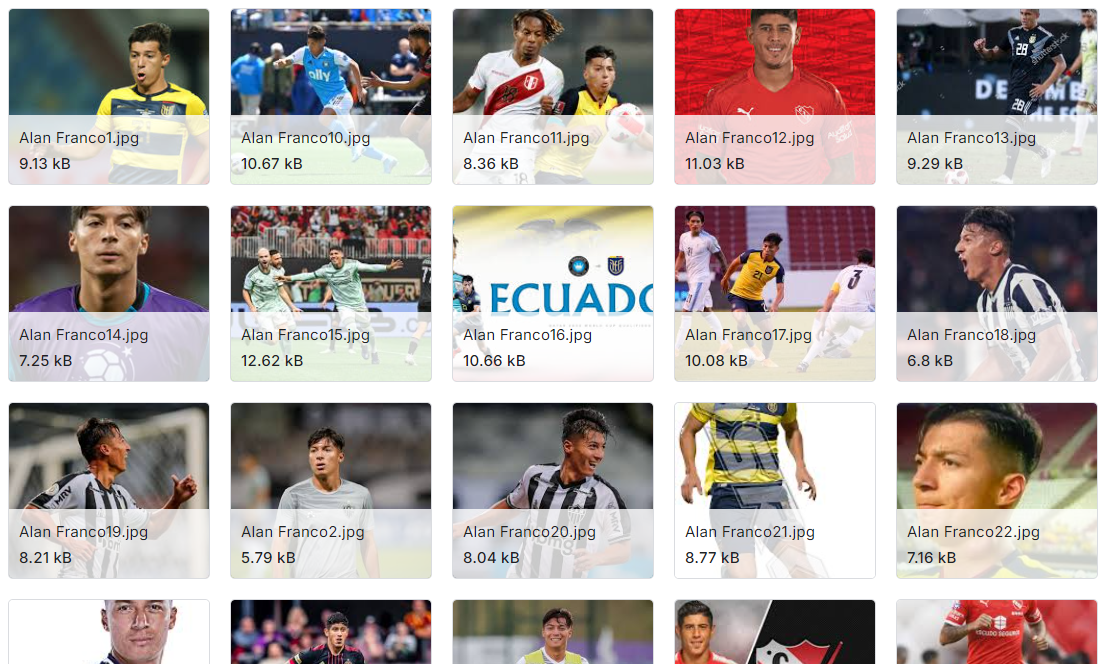Open the Alan Franco17.jpg thumbnail
The width and height of the screenshot is (1119, 664).
[775, 293]
